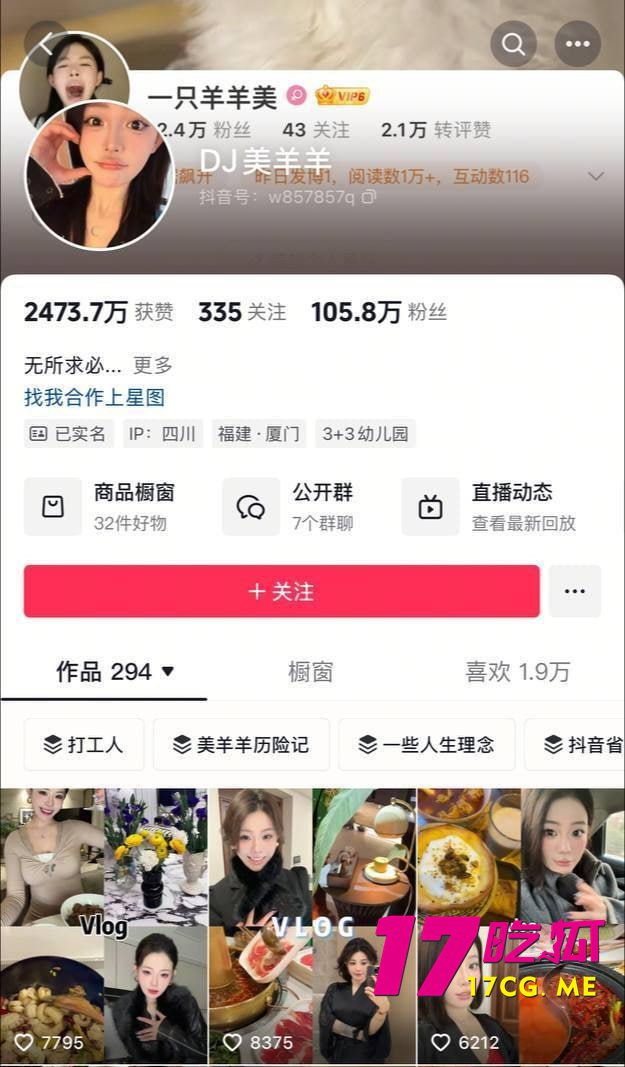This screenshot has width=625, height=1067.
Task: Expand the bio with 更多
Action: point(153,365)
